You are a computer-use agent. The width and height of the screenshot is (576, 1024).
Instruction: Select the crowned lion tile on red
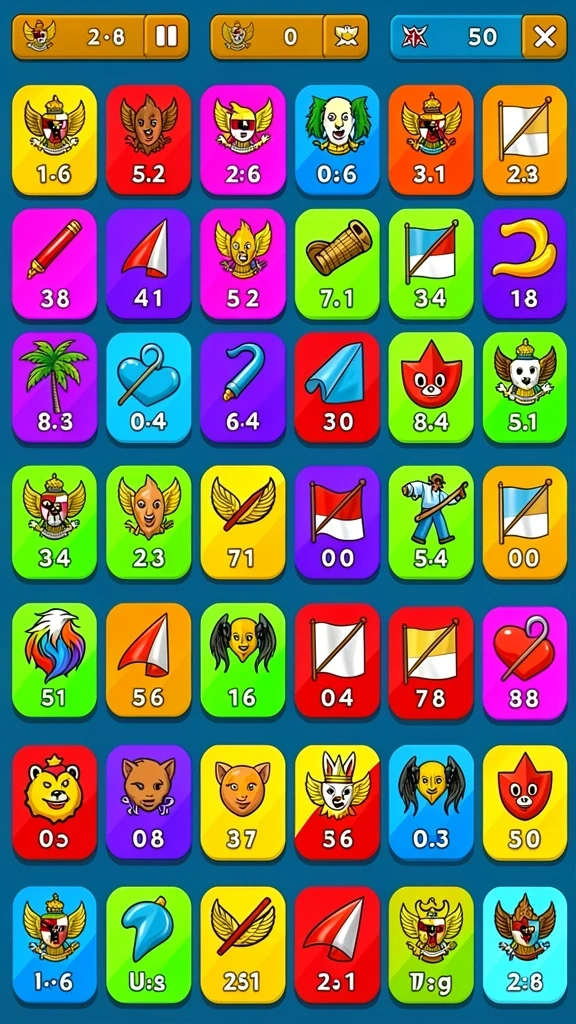click(54, 802)
